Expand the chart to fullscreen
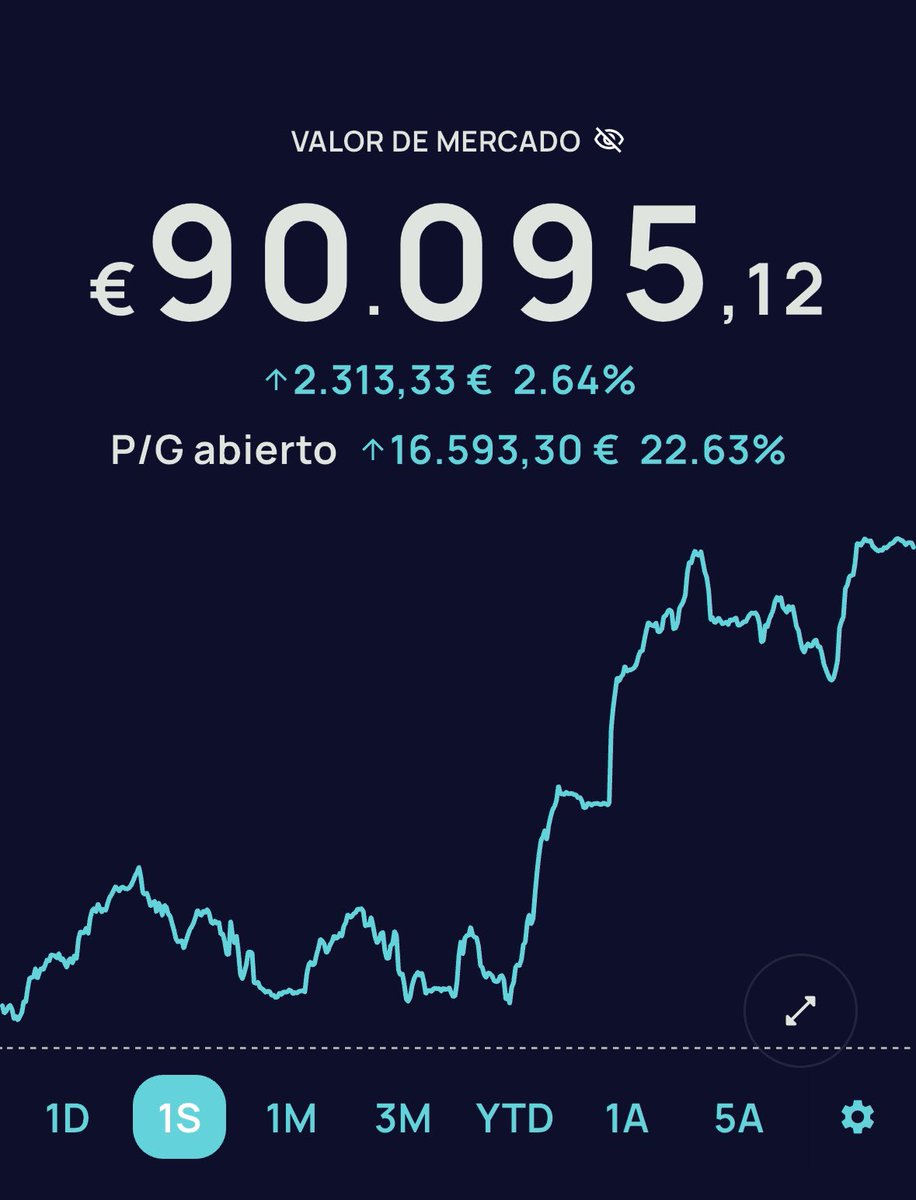The image size is (916, 1200). tap(800, 1011)
